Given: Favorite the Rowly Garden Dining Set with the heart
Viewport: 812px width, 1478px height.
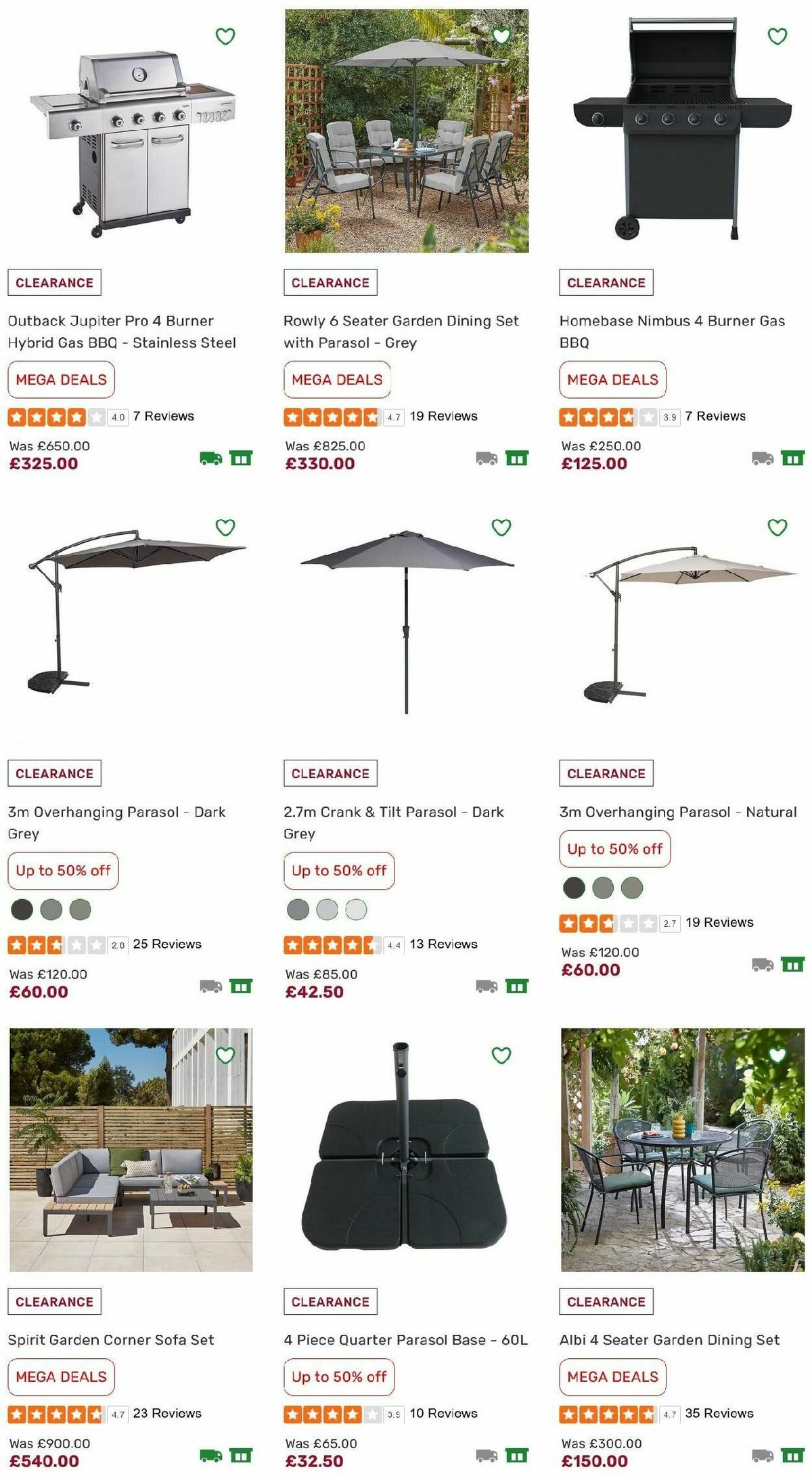Looking at the screenshot, I should (x=500, y=35).
